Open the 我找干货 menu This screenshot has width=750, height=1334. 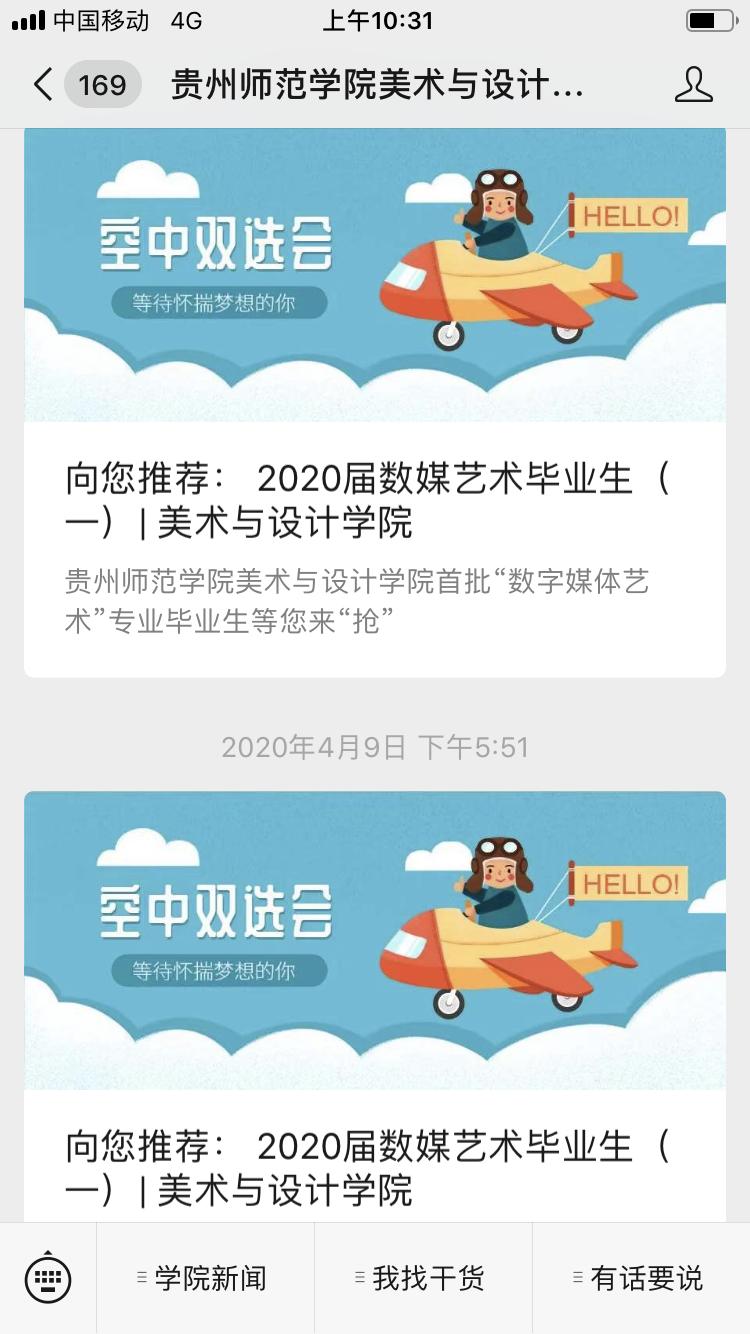click(423, 1278)
